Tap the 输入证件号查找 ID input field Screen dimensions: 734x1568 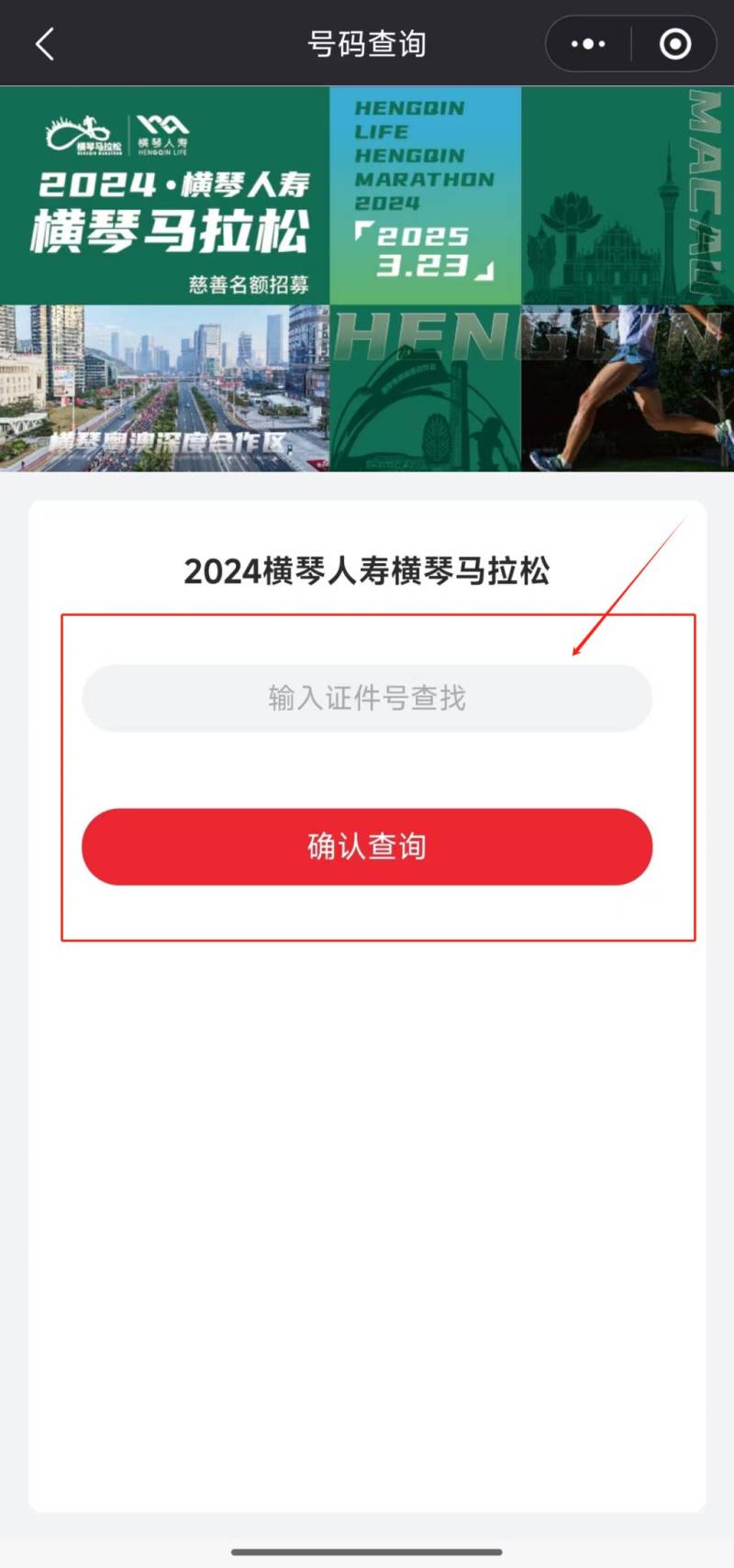[367, 698]
